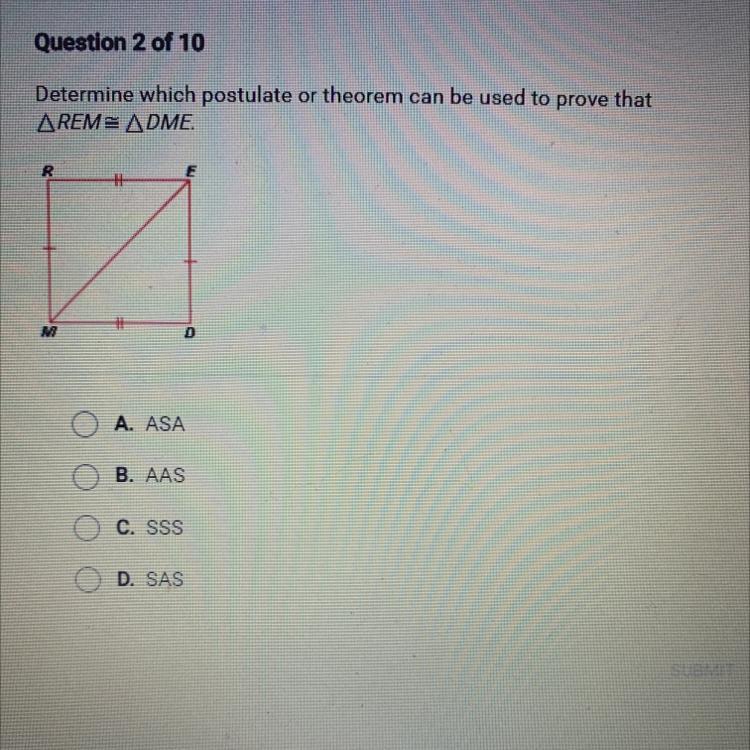Pick answer C. SSS
This screenshot has height=750, width=750.
[85, 527]
